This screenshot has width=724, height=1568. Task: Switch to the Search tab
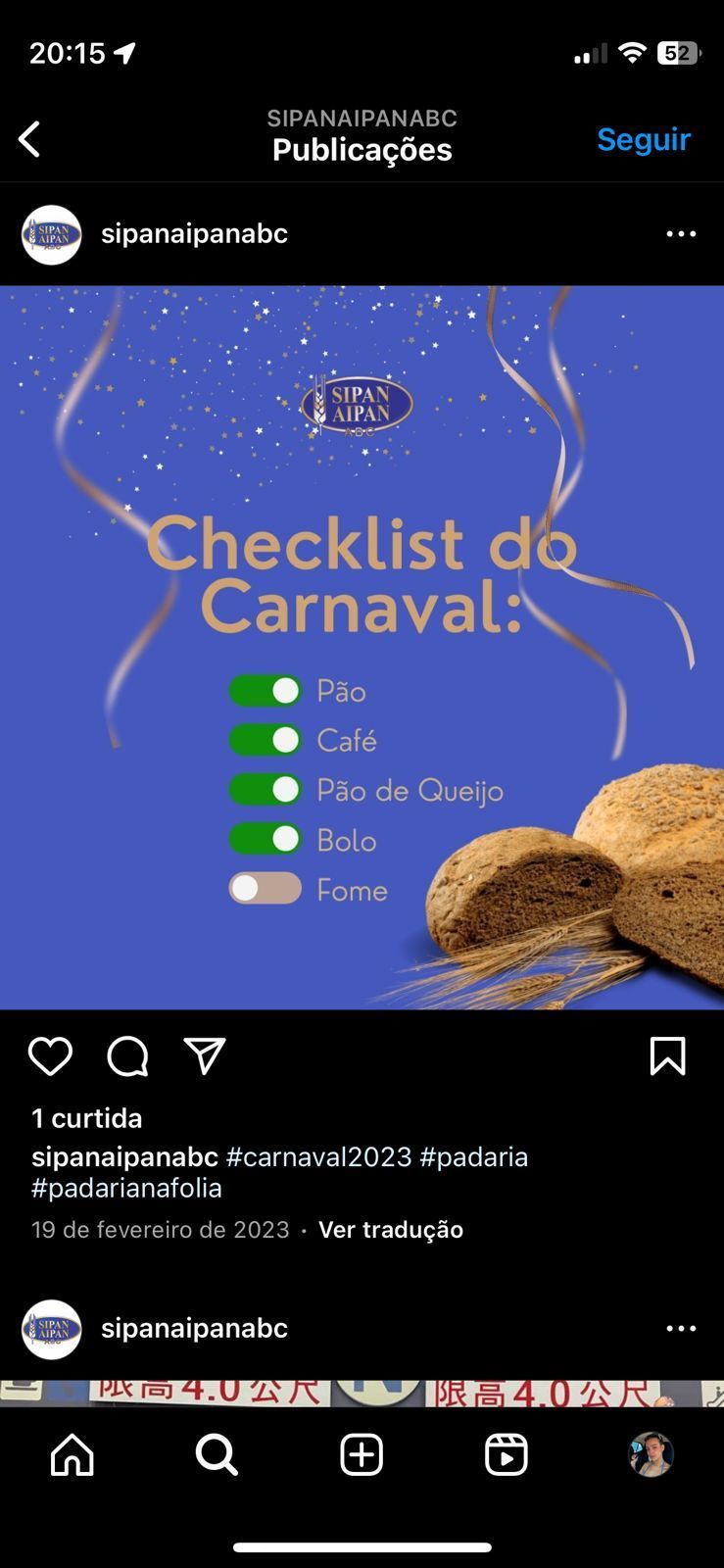[217, 1455]
